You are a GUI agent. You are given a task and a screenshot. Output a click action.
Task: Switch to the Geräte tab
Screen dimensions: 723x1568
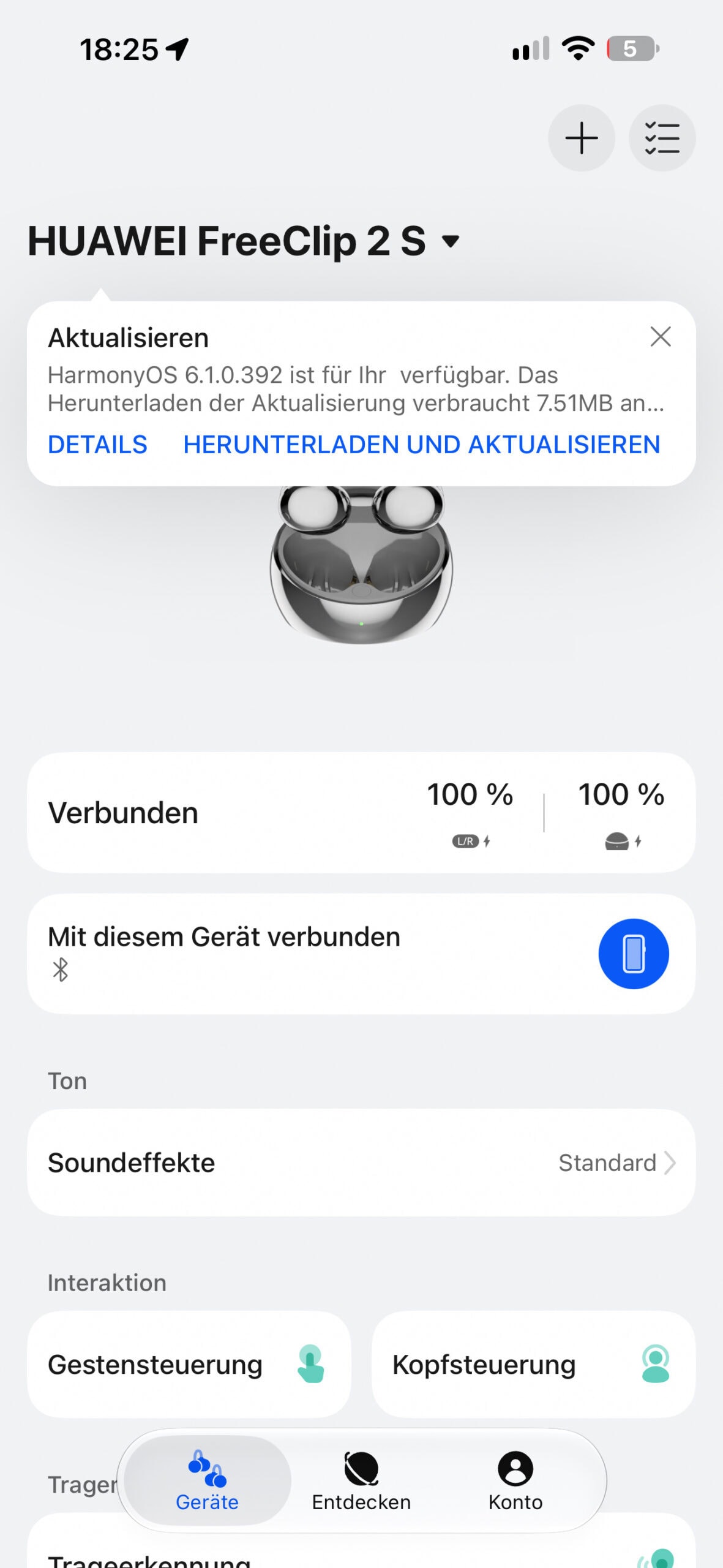[x=208, y=1480]
